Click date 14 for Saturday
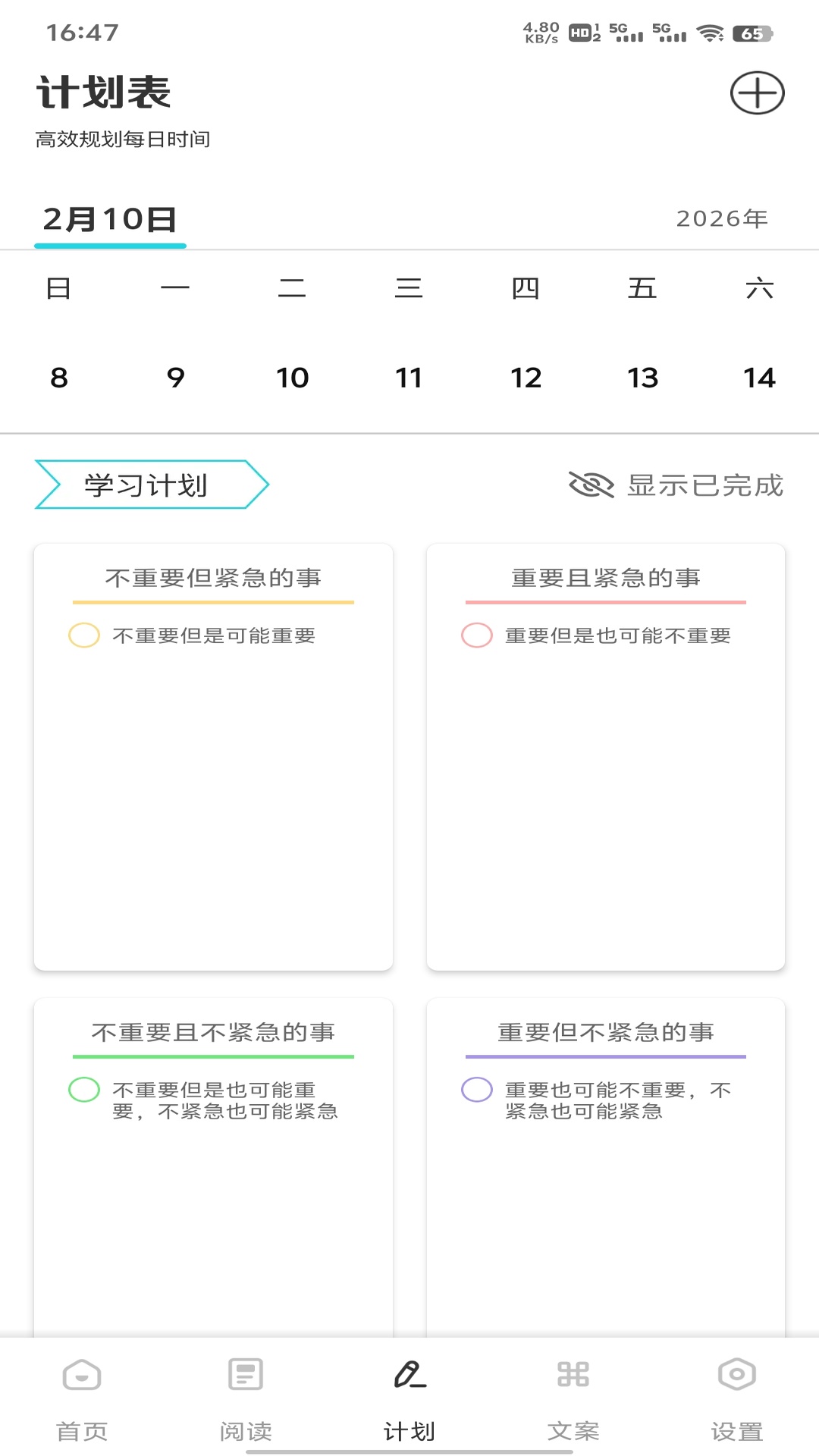819x1456 pixels. [x=760, y=377]
